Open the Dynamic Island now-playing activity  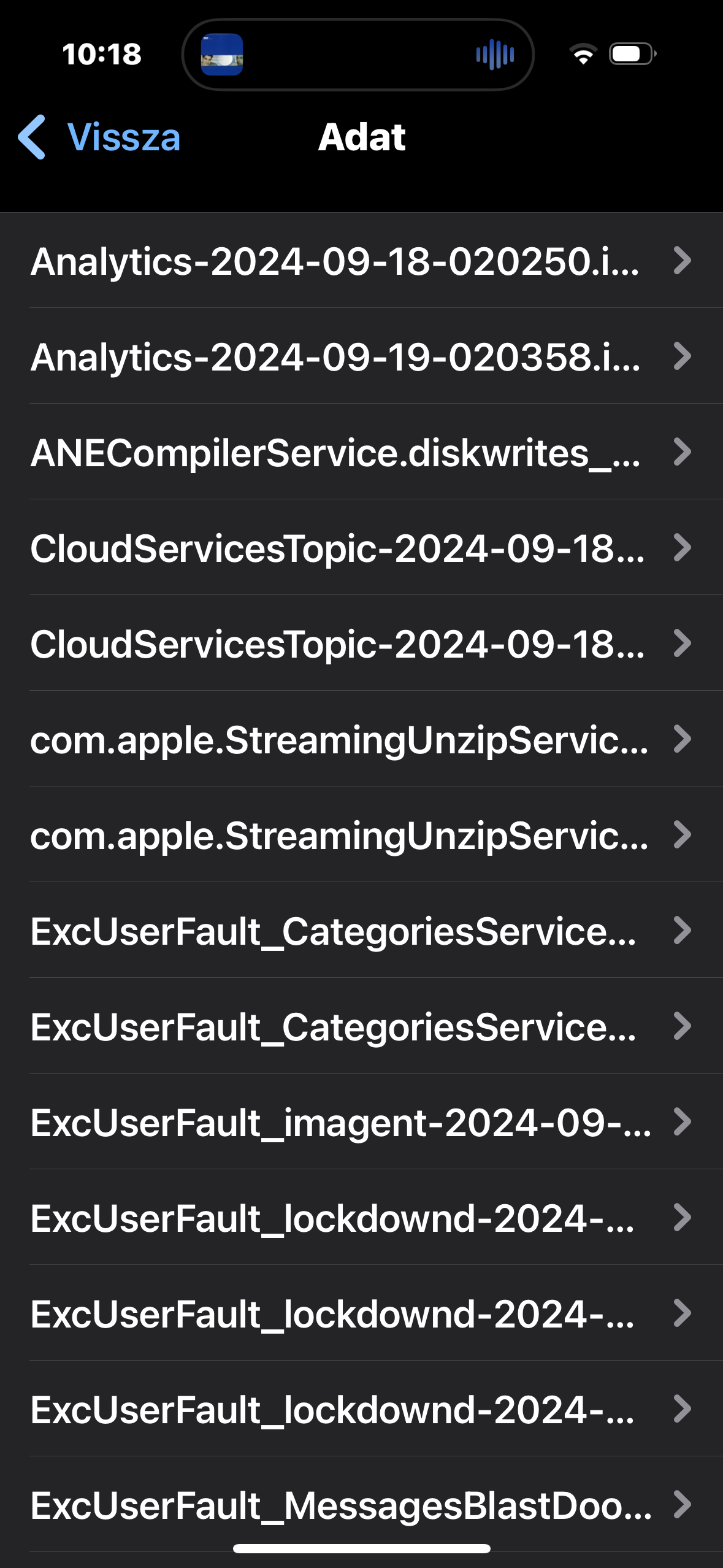[358, 55]
